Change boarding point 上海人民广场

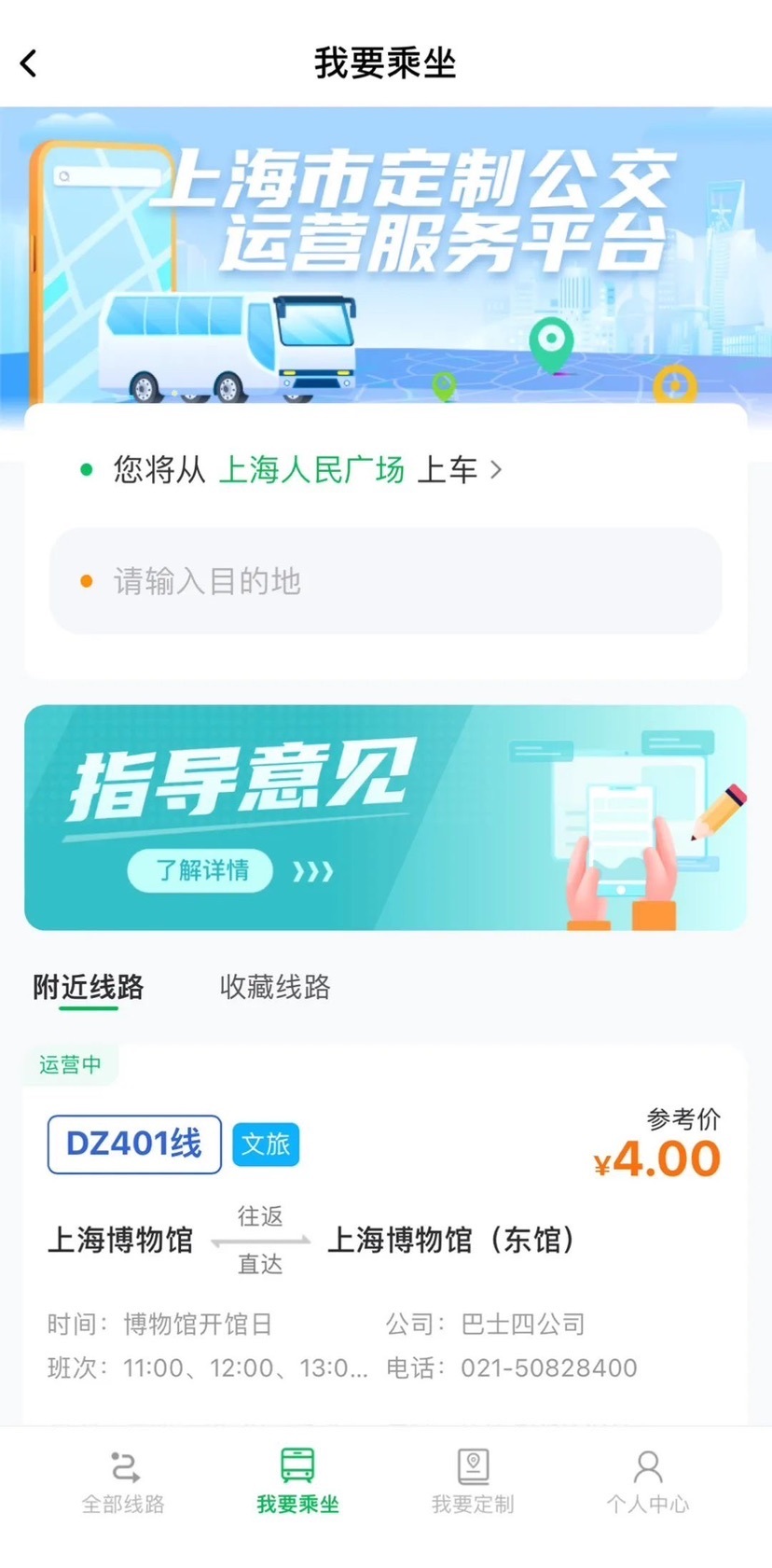(x=311, y=469)
